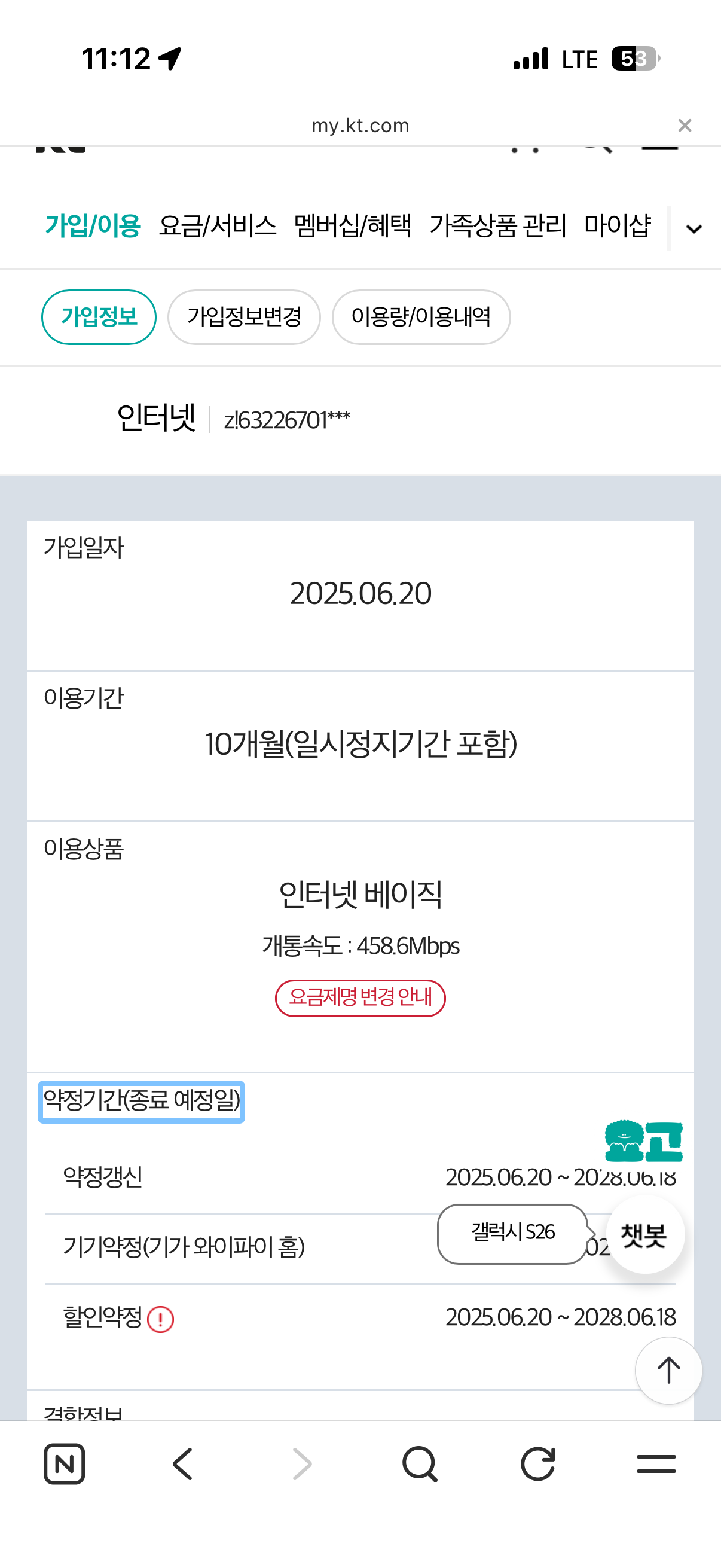This screenshot has height=1568, width=721.
Task: Reload the current page
Action: [x=538, y=1463]
